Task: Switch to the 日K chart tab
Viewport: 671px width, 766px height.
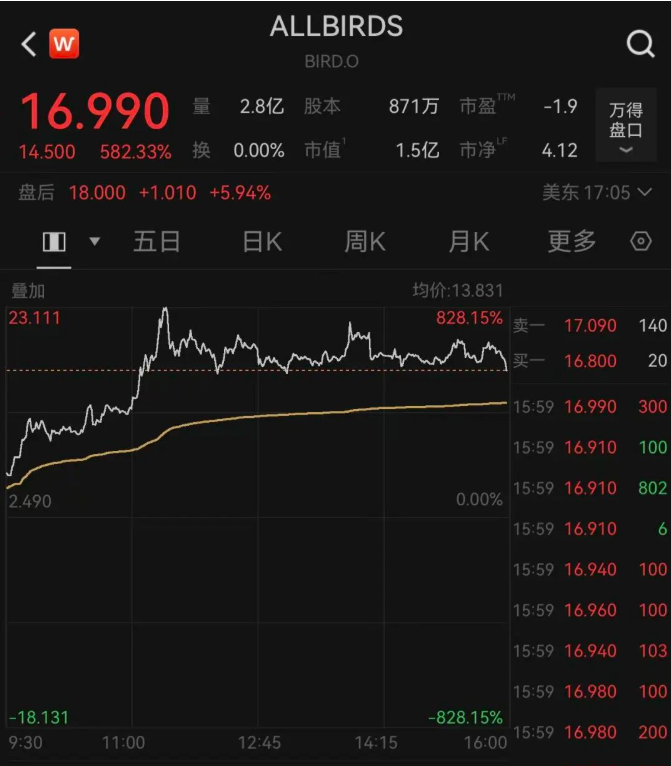Action: pos(262,241)
